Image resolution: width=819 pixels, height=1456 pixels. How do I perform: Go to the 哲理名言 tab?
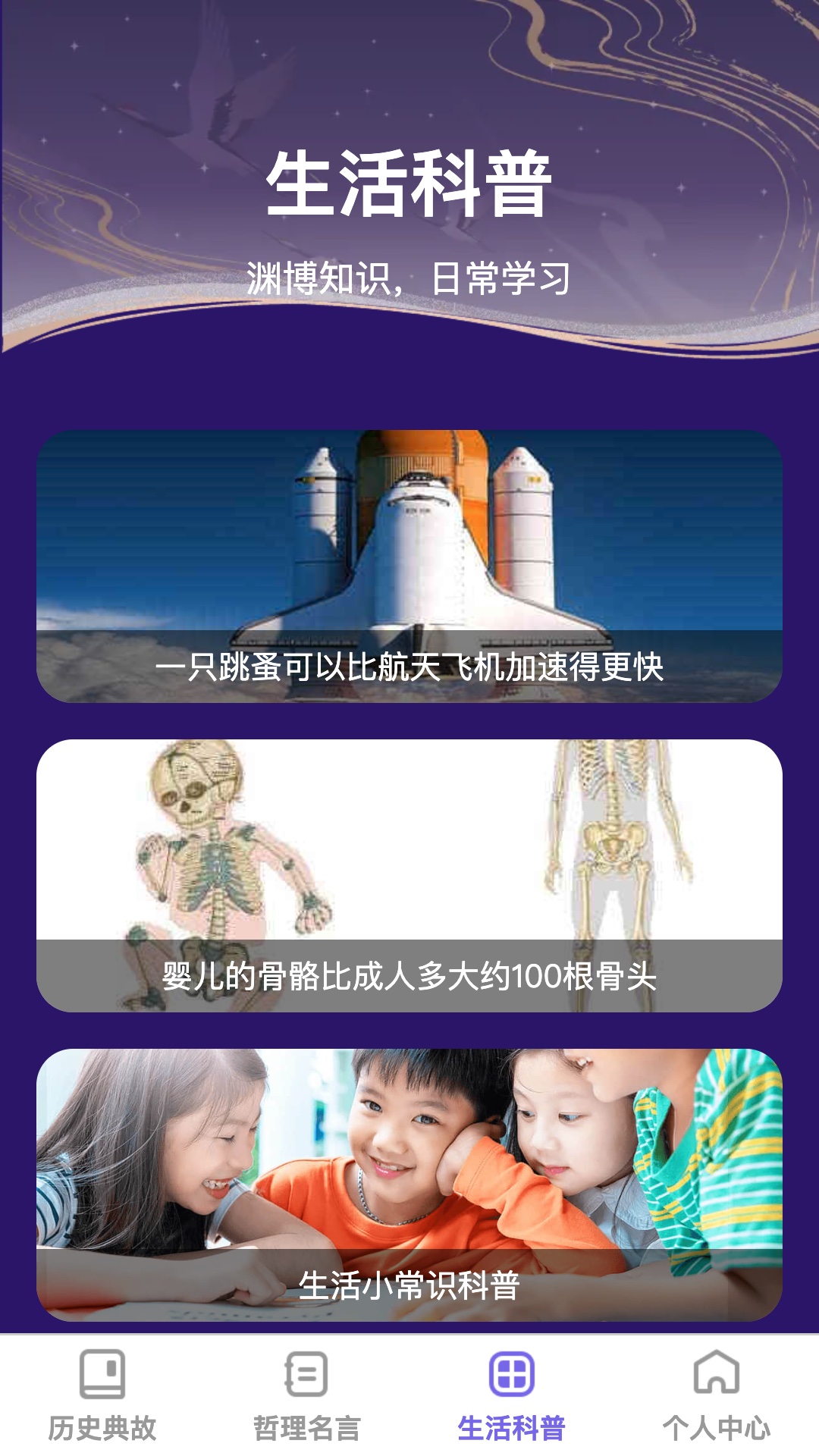307,1395
